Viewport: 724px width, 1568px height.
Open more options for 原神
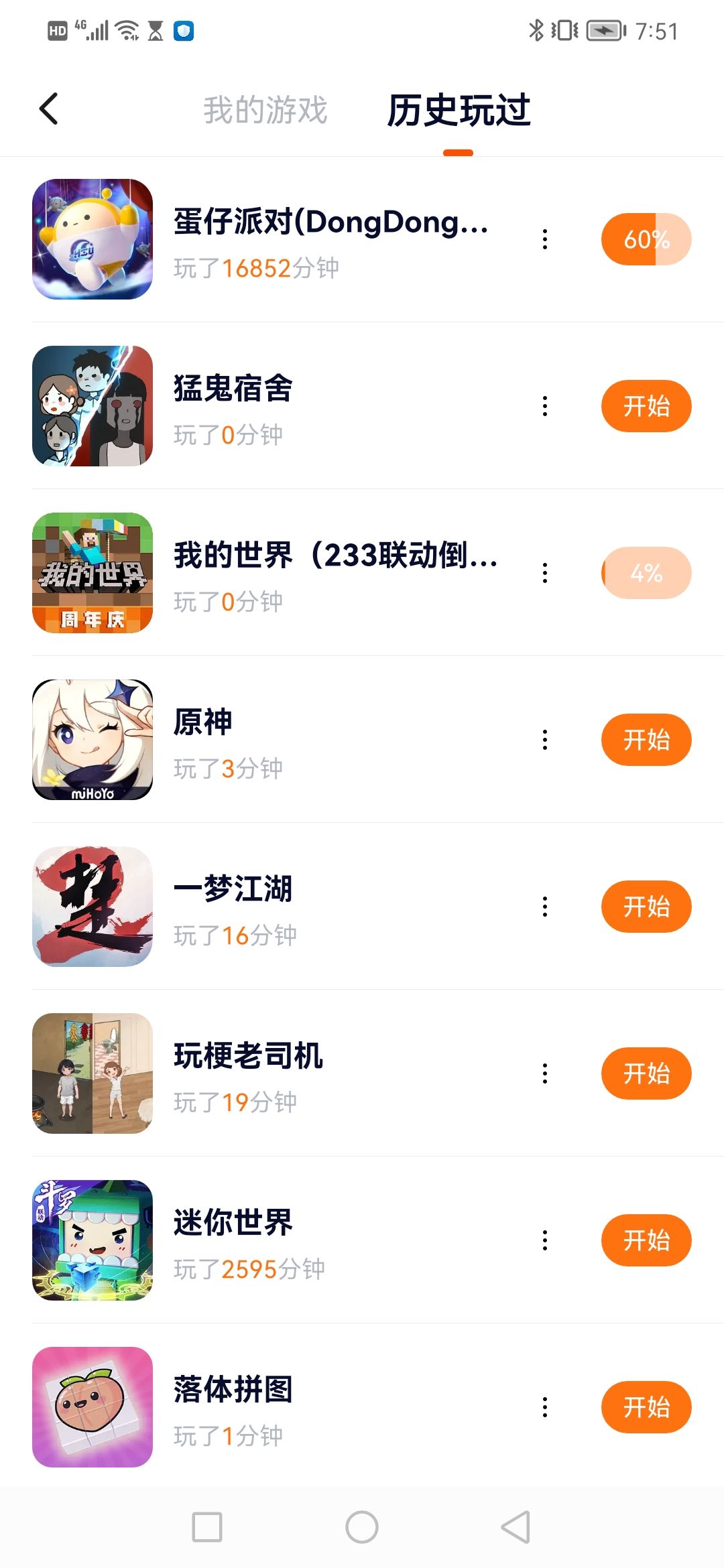pyautogui.click(x=545, y=740)
